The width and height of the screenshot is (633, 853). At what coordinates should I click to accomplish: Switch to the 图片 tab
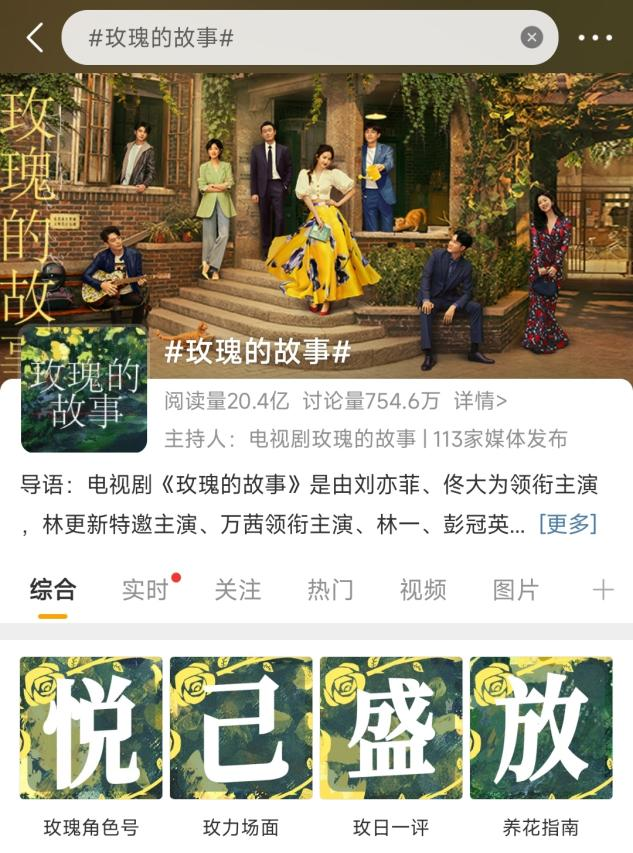coord(516,590)
